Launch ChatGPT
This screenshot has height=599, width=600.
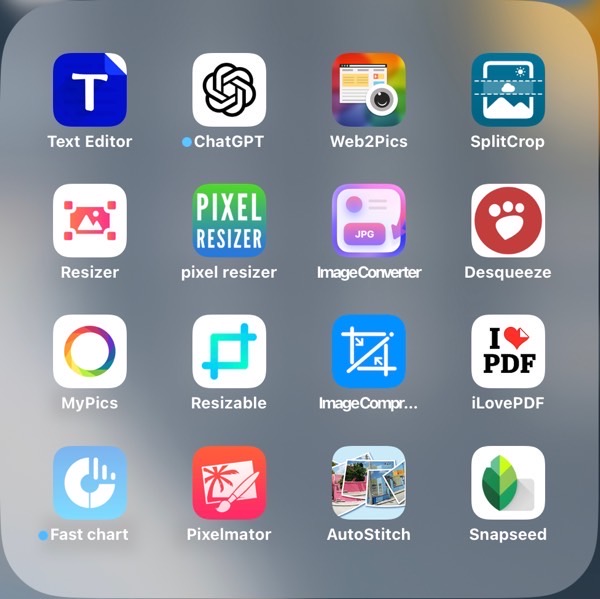[229, 90]
